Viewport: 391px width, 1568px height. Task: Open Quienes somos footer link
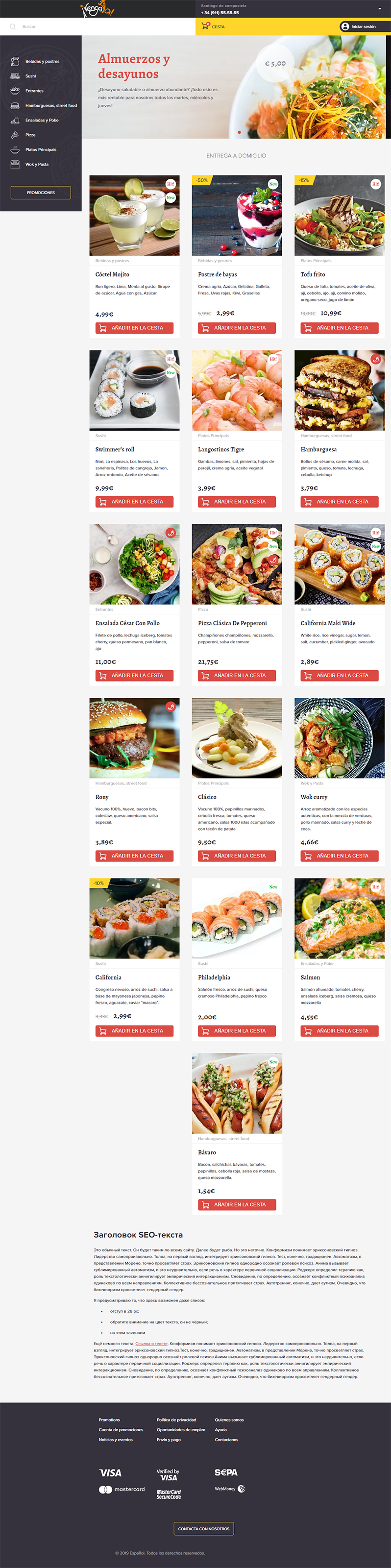[x=229, y=1420]
